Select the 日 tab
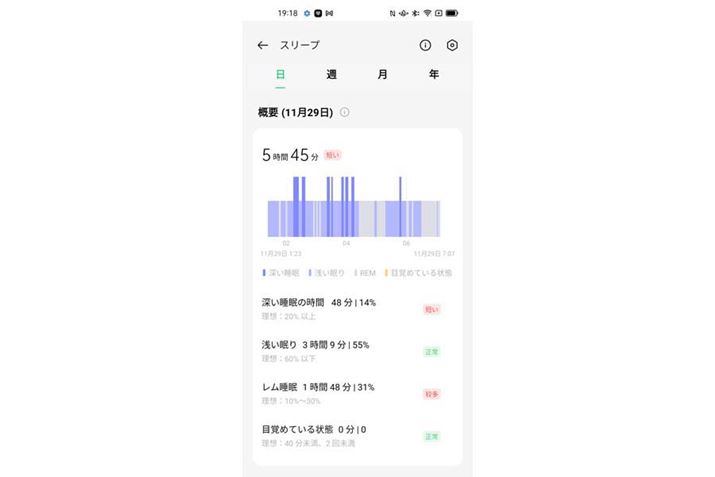 pos(280,74)
